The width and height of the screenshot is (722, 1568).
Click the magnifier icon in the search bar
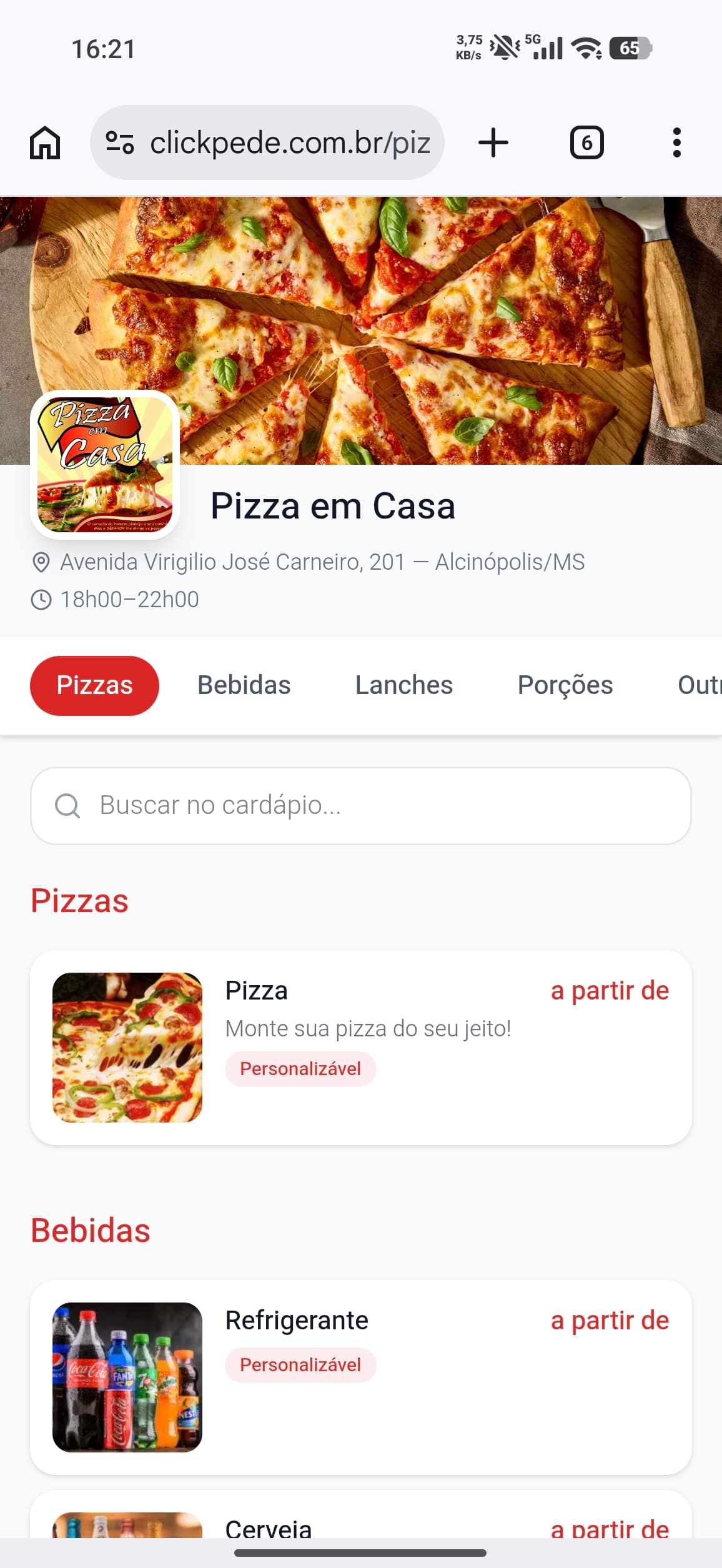point(67,805)
